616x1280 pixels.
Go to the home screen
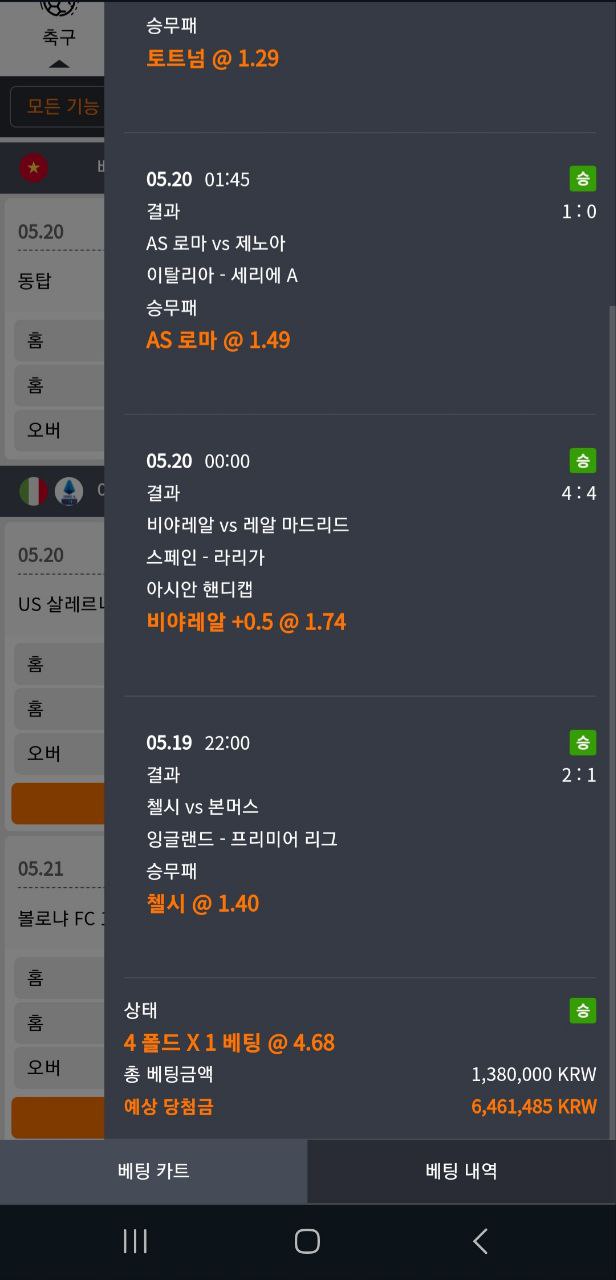(307, 1241)
